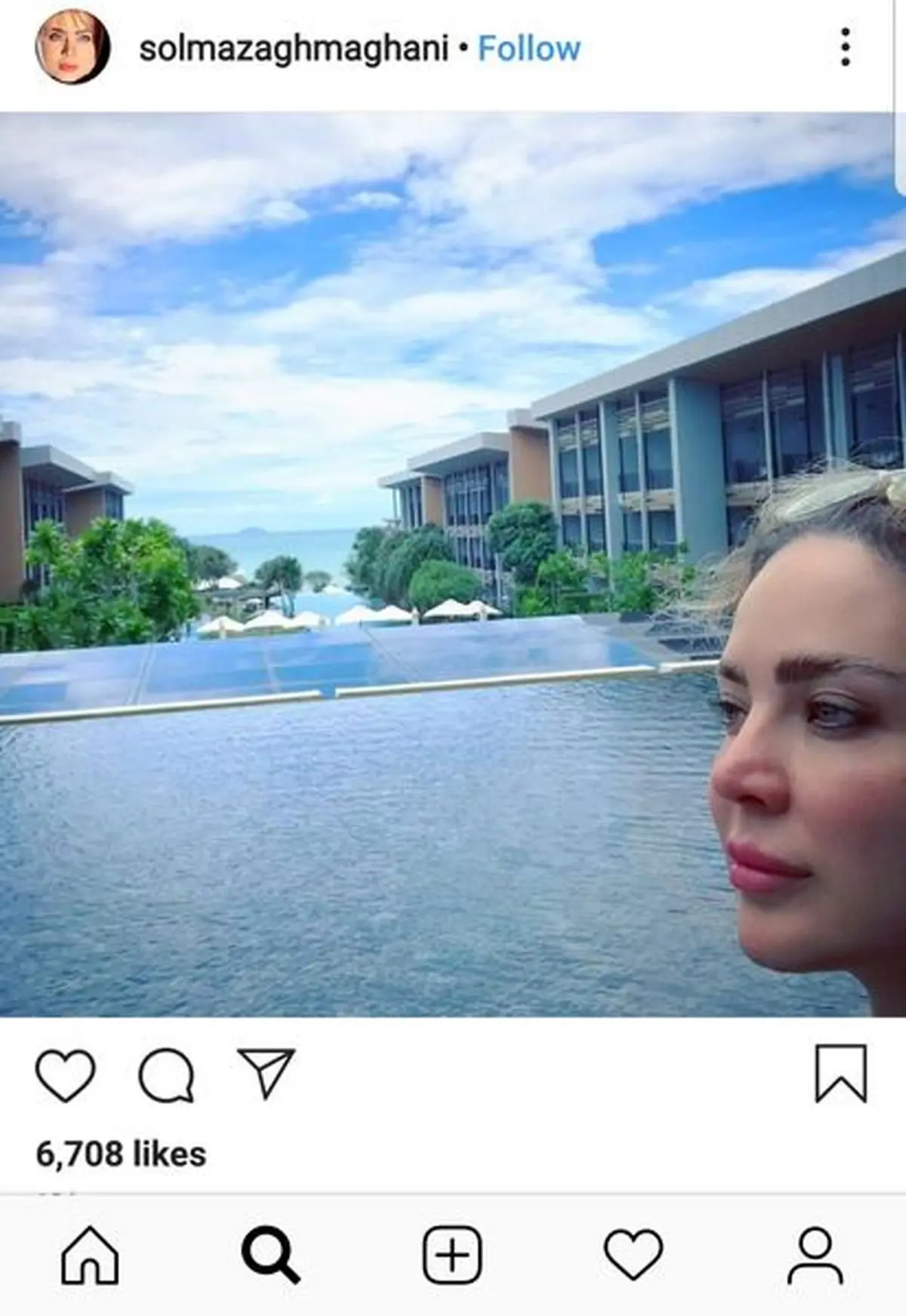906x1316 pixels.
Task: View who liked via 6,708 likes
Action: (121, 1154)
